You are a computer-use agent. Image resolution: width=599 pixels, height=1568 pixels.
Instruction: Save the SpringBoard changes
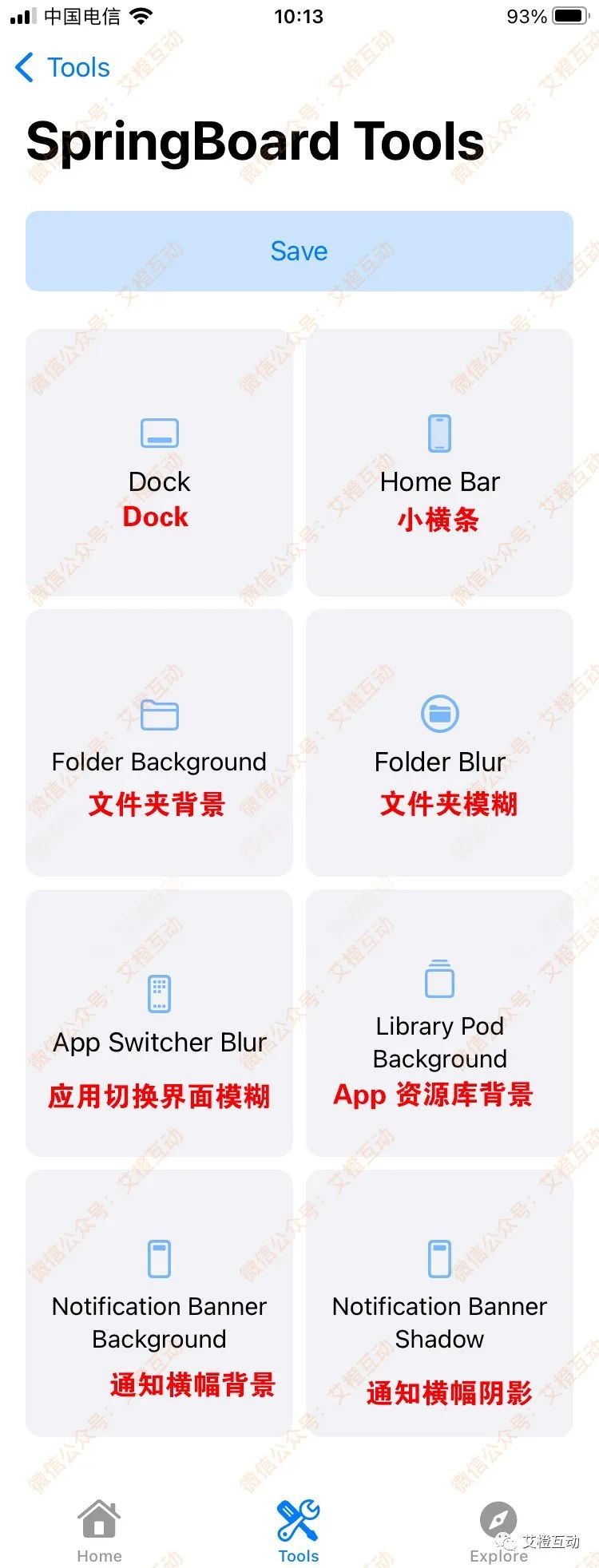point(299,251)
